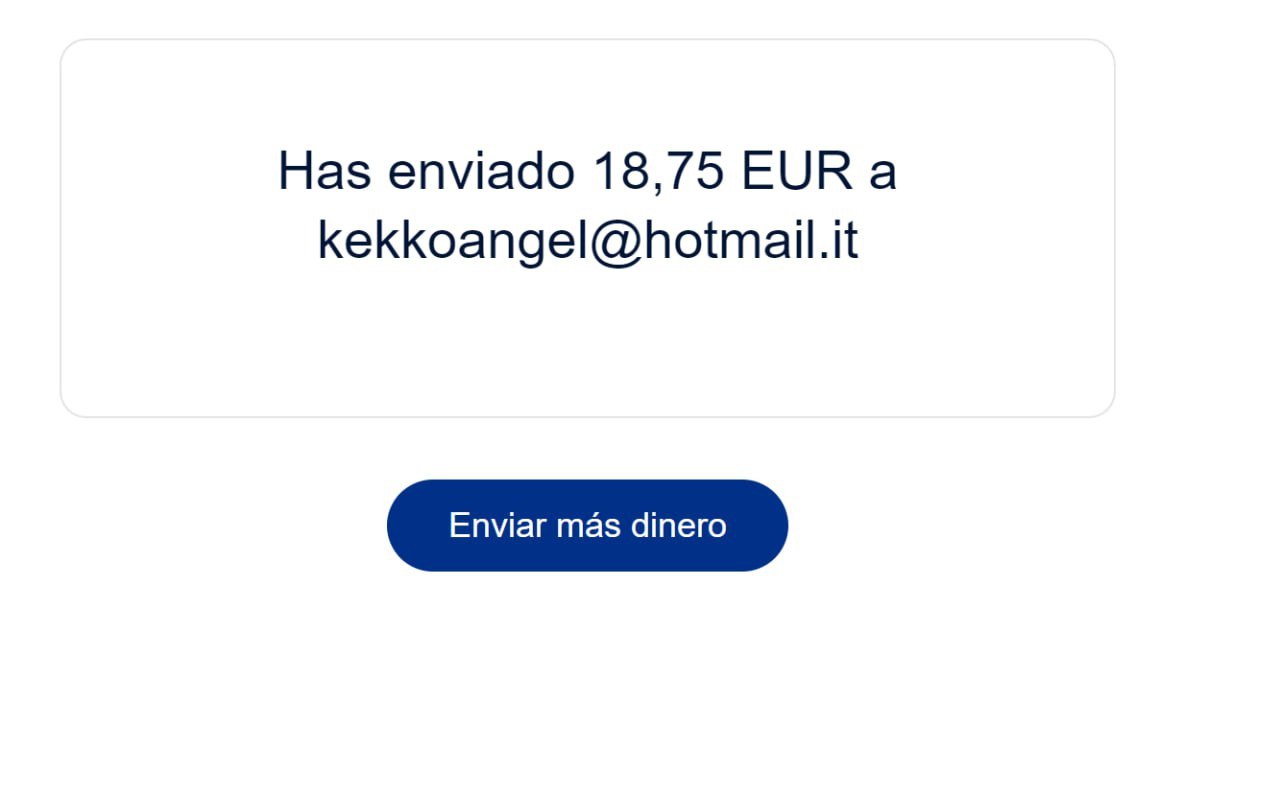
Task: Tap the Enviar más dinero button
Action: pyautogui.click(x=587, y=525)
